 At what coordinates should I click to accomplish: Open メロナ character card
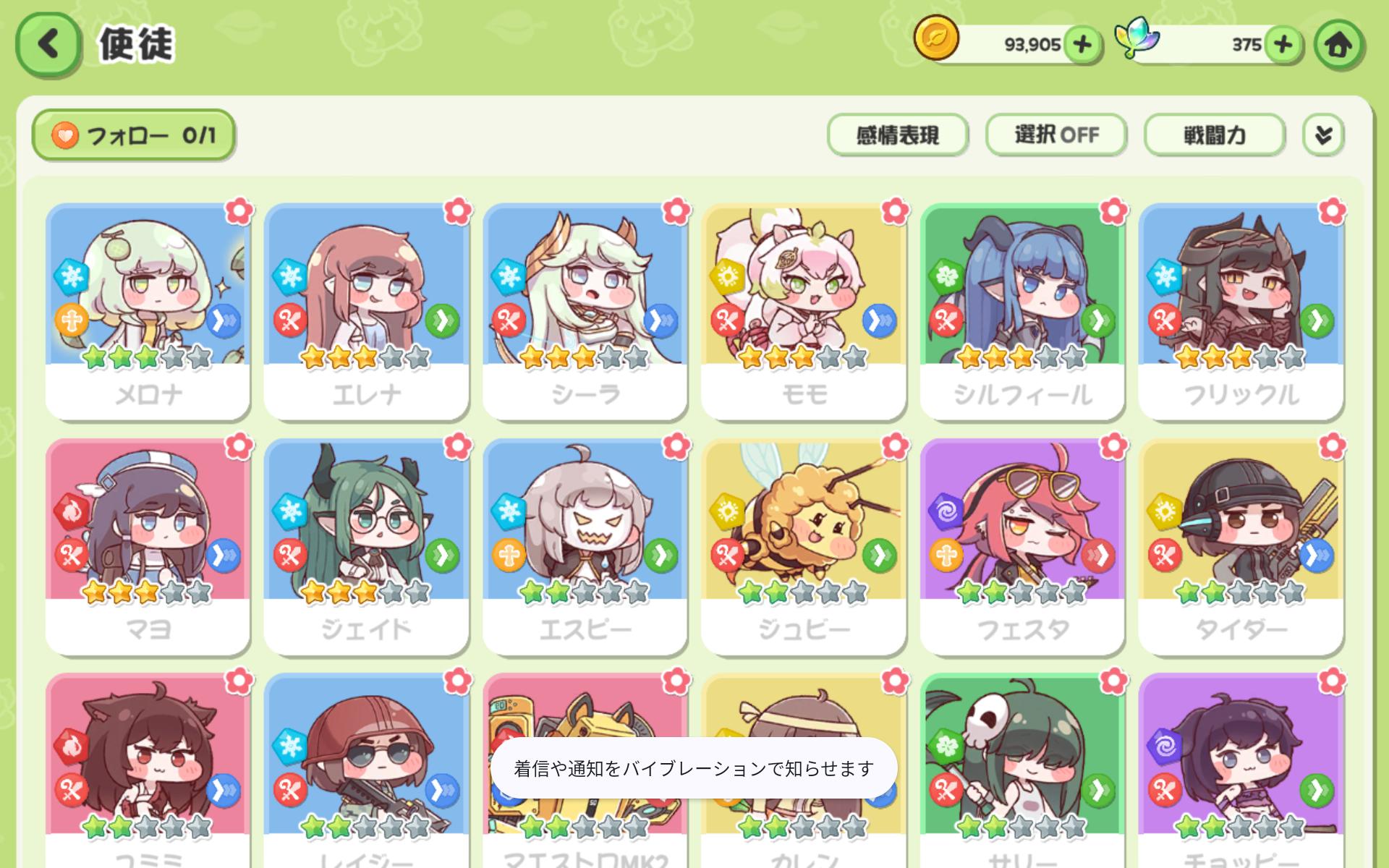pyautogui.click(x=148, y=311)
